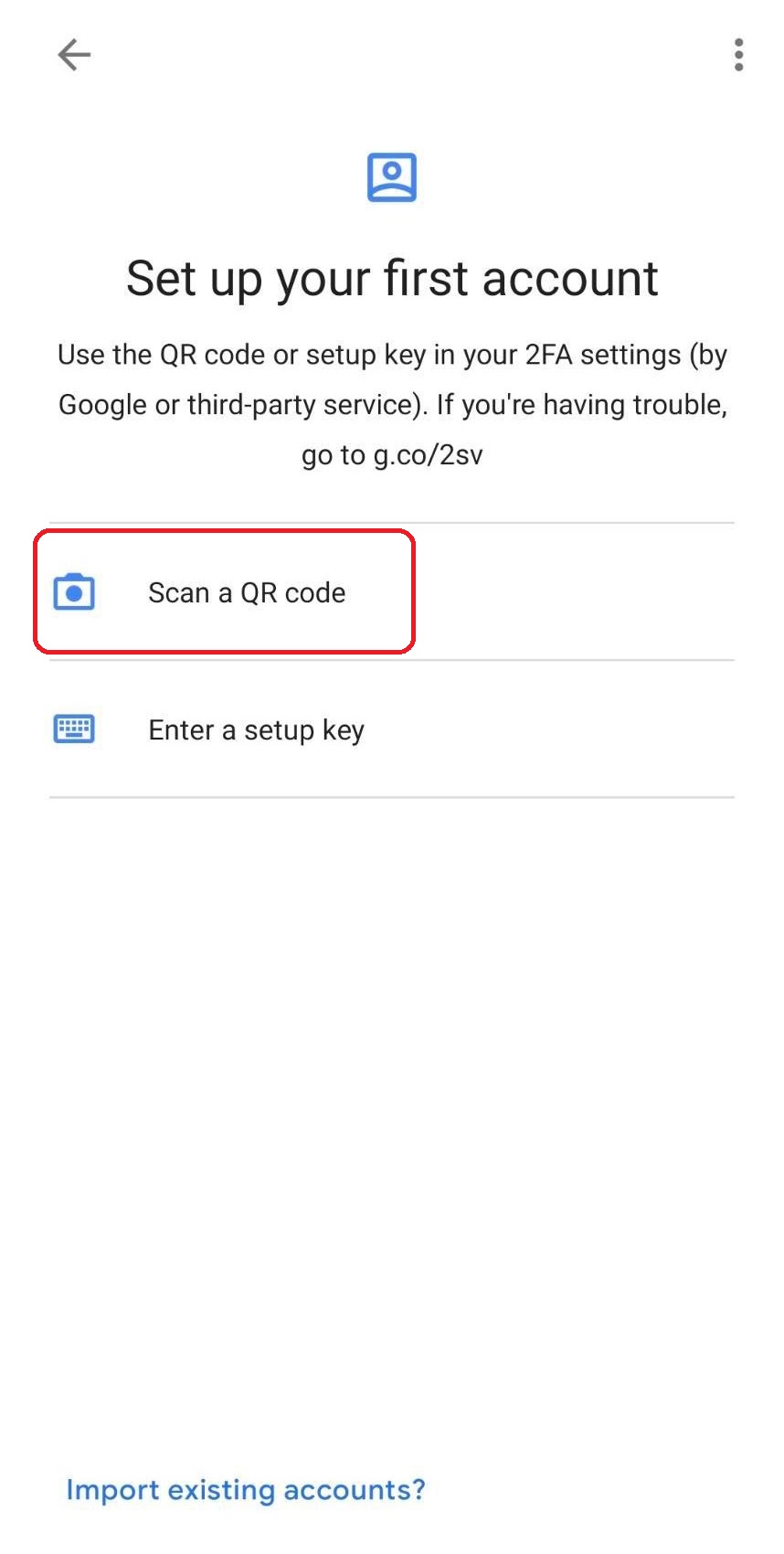Select Scan a QR code
Viewport: 784px width, 1554px height.
tap(392, 592)
